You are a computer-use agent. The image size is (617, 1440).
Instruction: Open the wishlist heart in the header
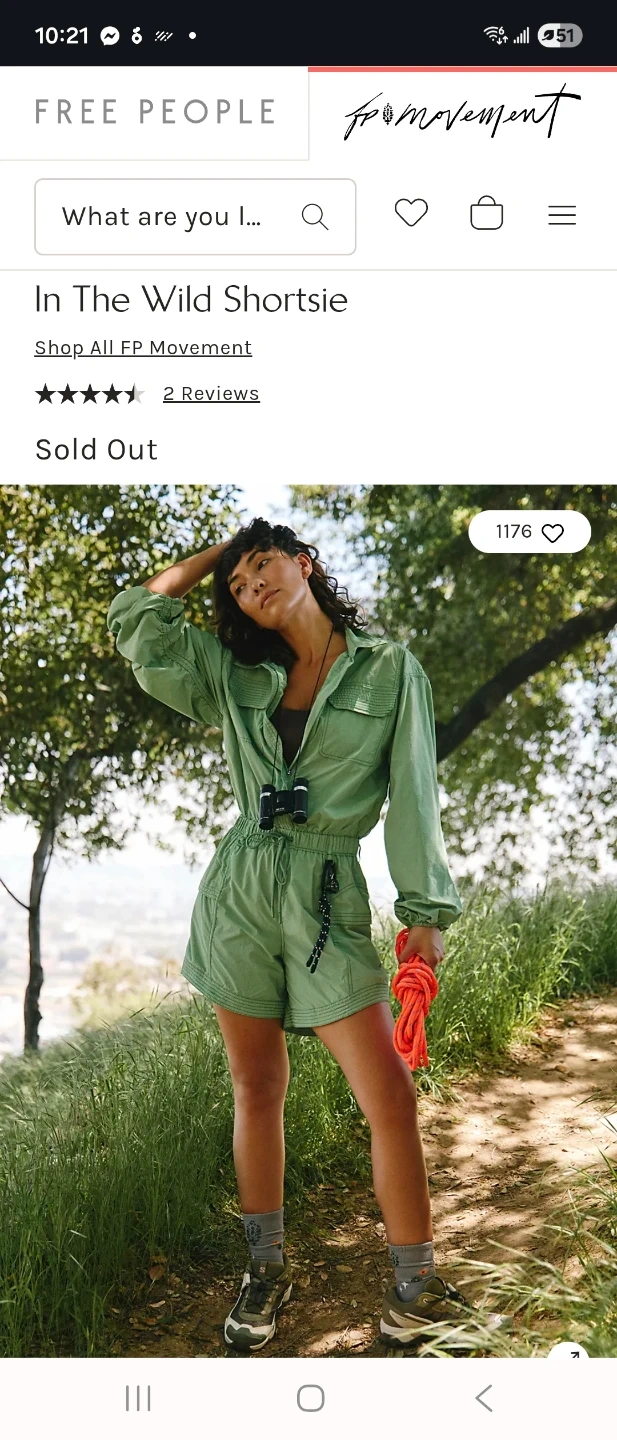pyautogui.click(x=411, y=214)
